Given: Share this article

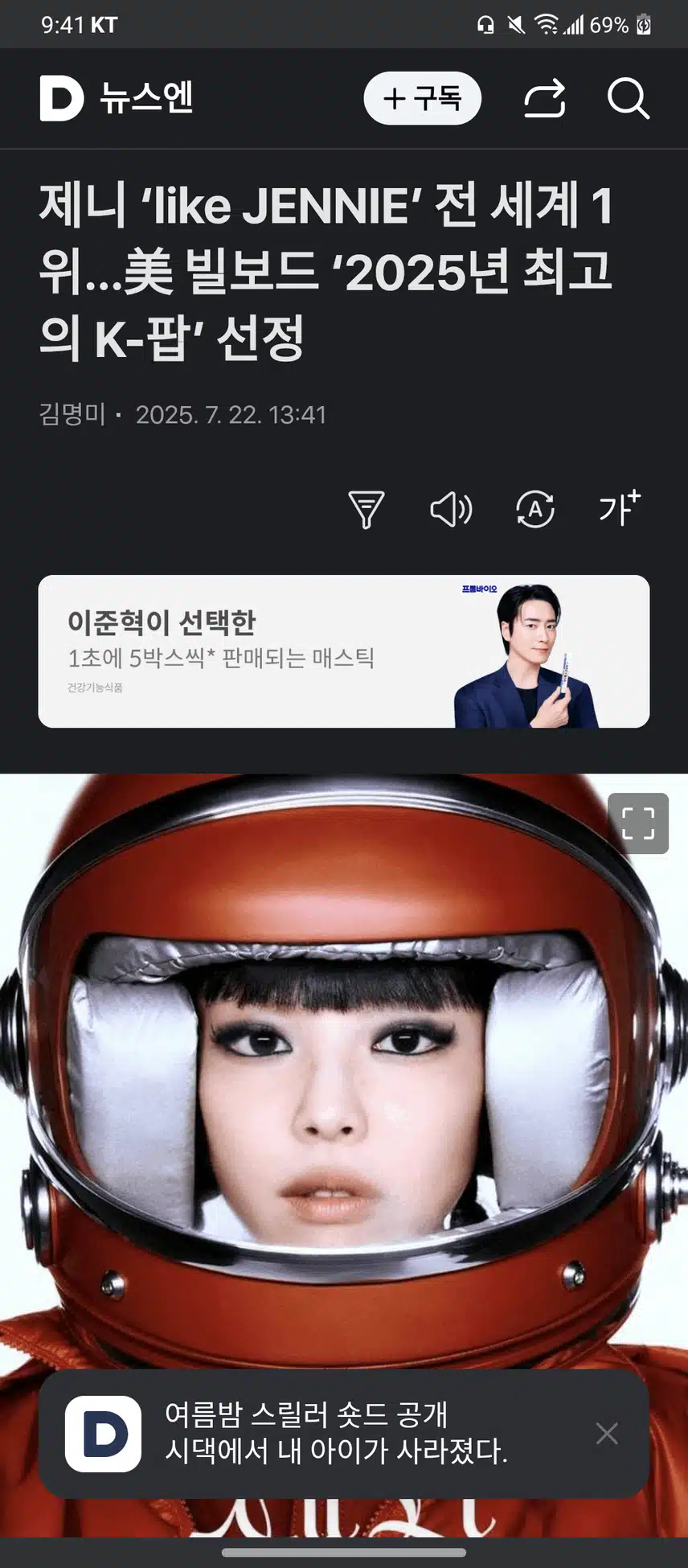Looking at the screenshot, I should [x=545, y=99].
